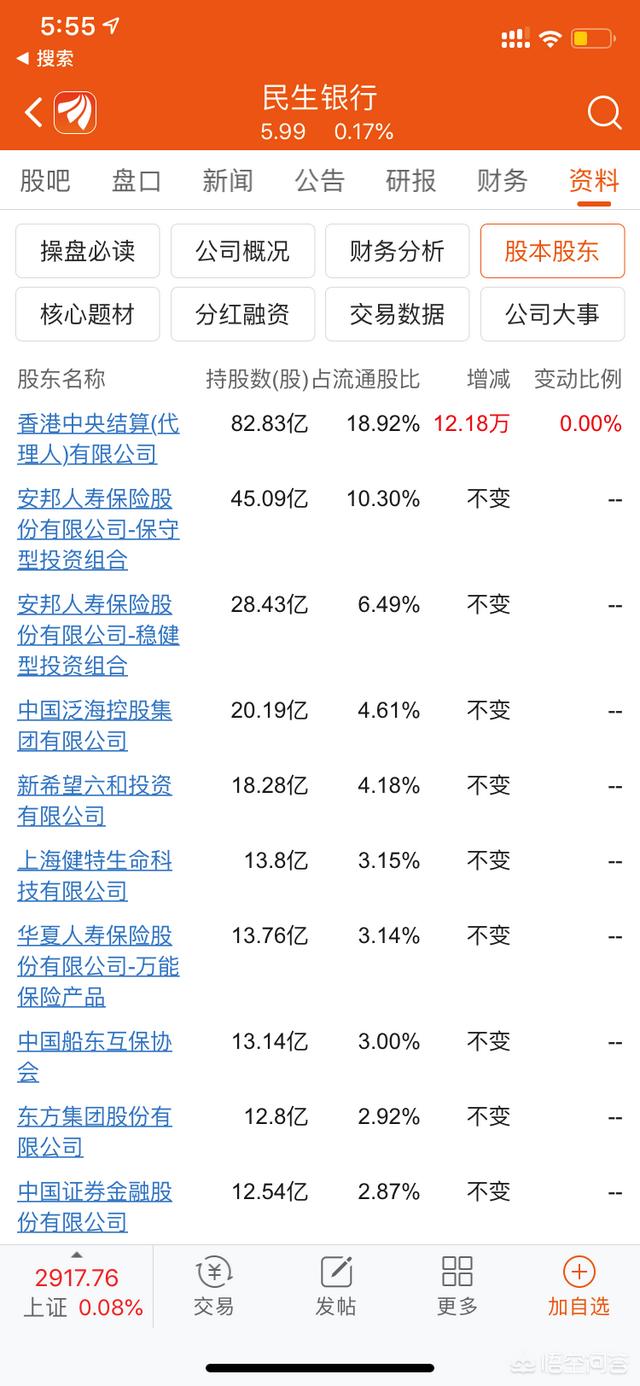The height and width of the screenshot is (1386, 640).
Task: View 交易数据 section
Action: [x=397, y=315]
